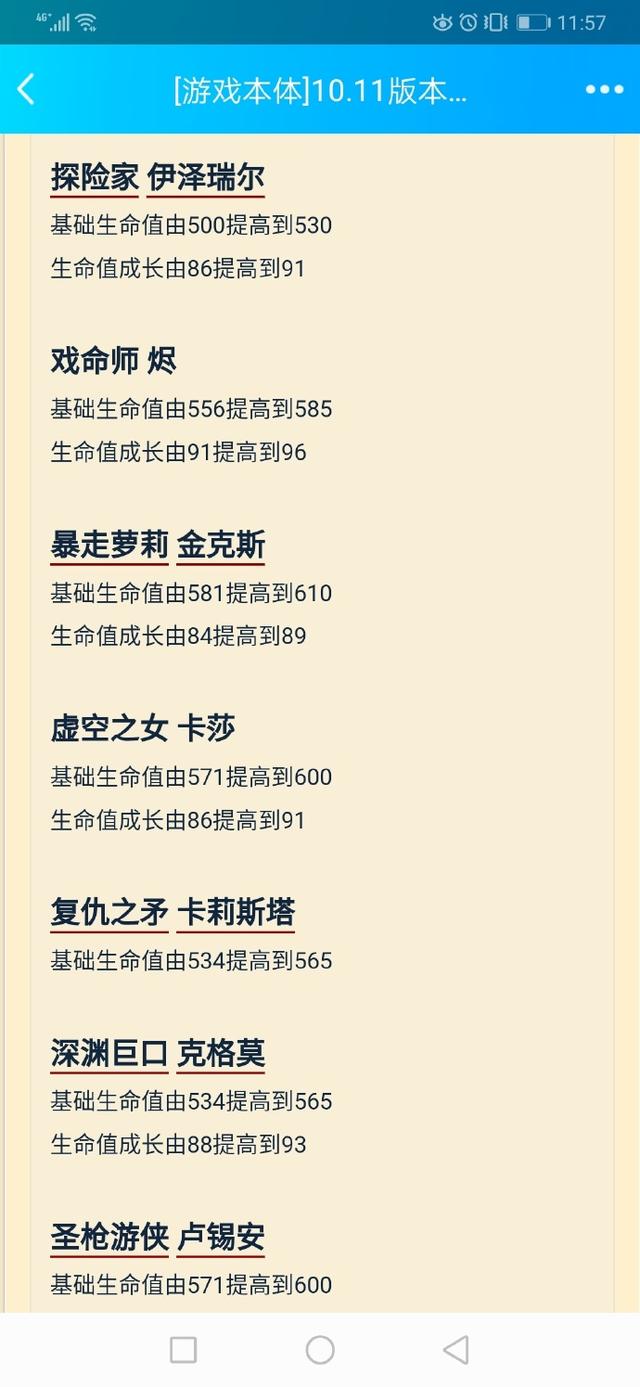Screen dimensions: 640x1387
Task: Open the 克格莫 link
Action: tap(221, 1053)
